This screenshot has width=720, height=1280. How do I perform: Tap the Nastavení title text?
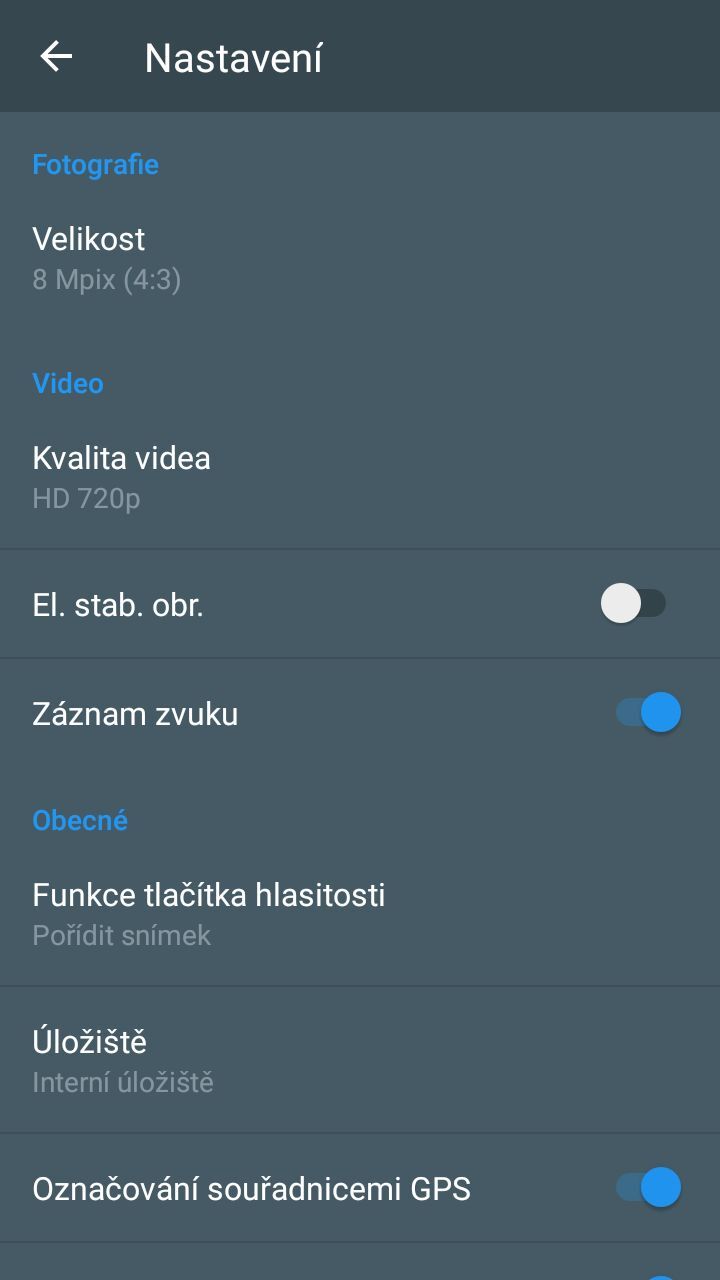click(x=232, y=57)
